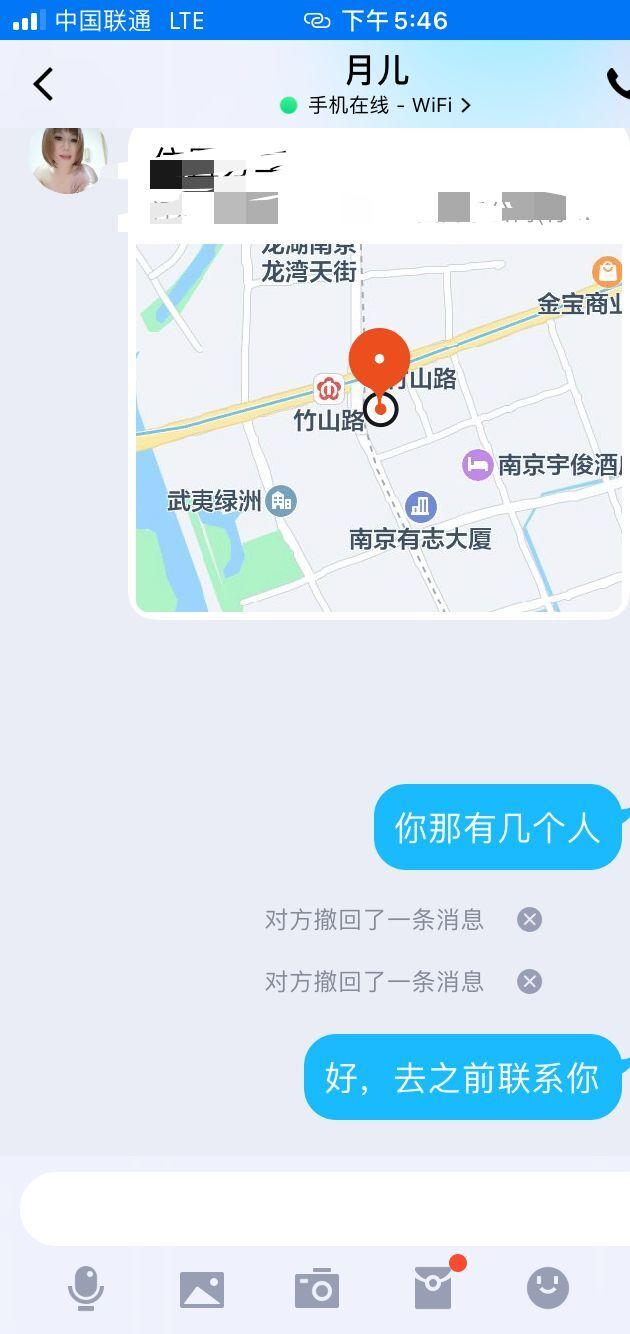Open the shared location map card
The image size is (630, 1334).
tap(378, 425)
